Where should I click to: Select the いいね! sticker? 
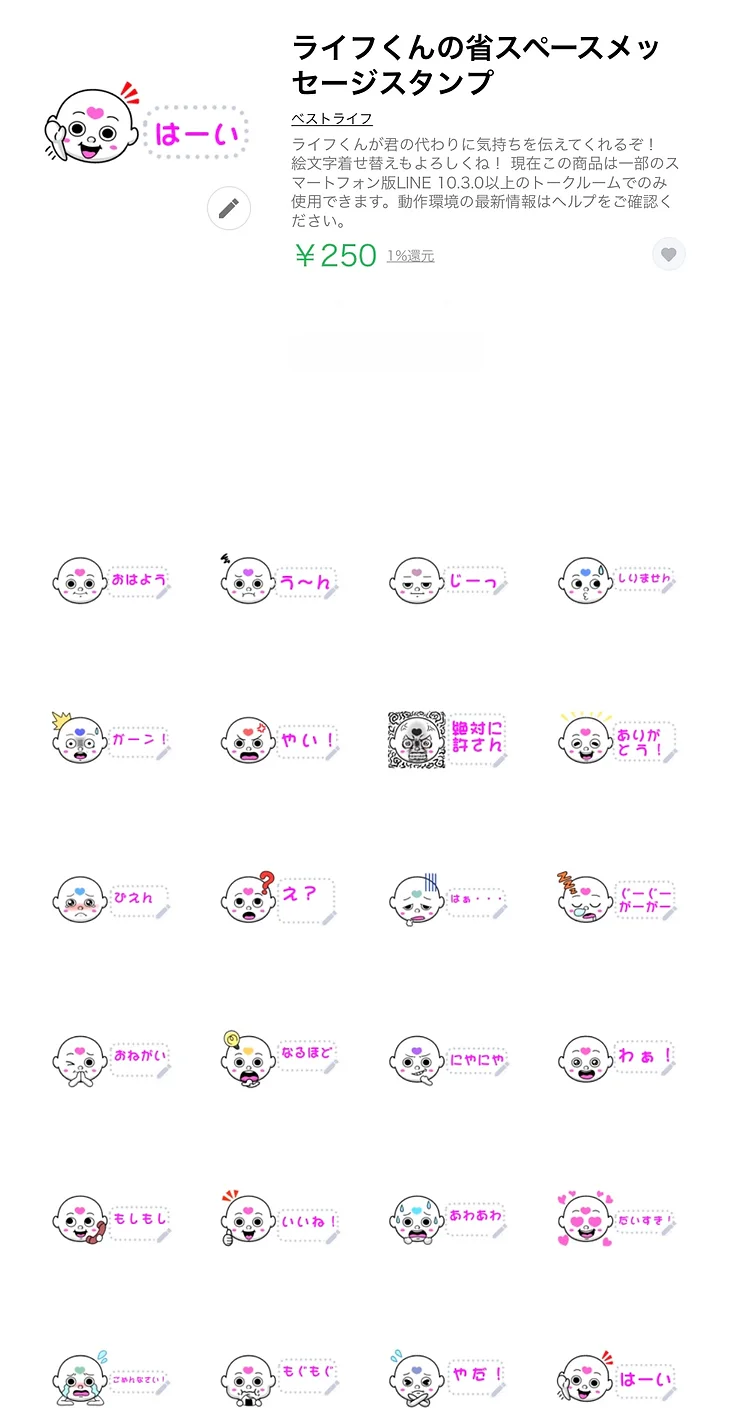click(279, 1217)
